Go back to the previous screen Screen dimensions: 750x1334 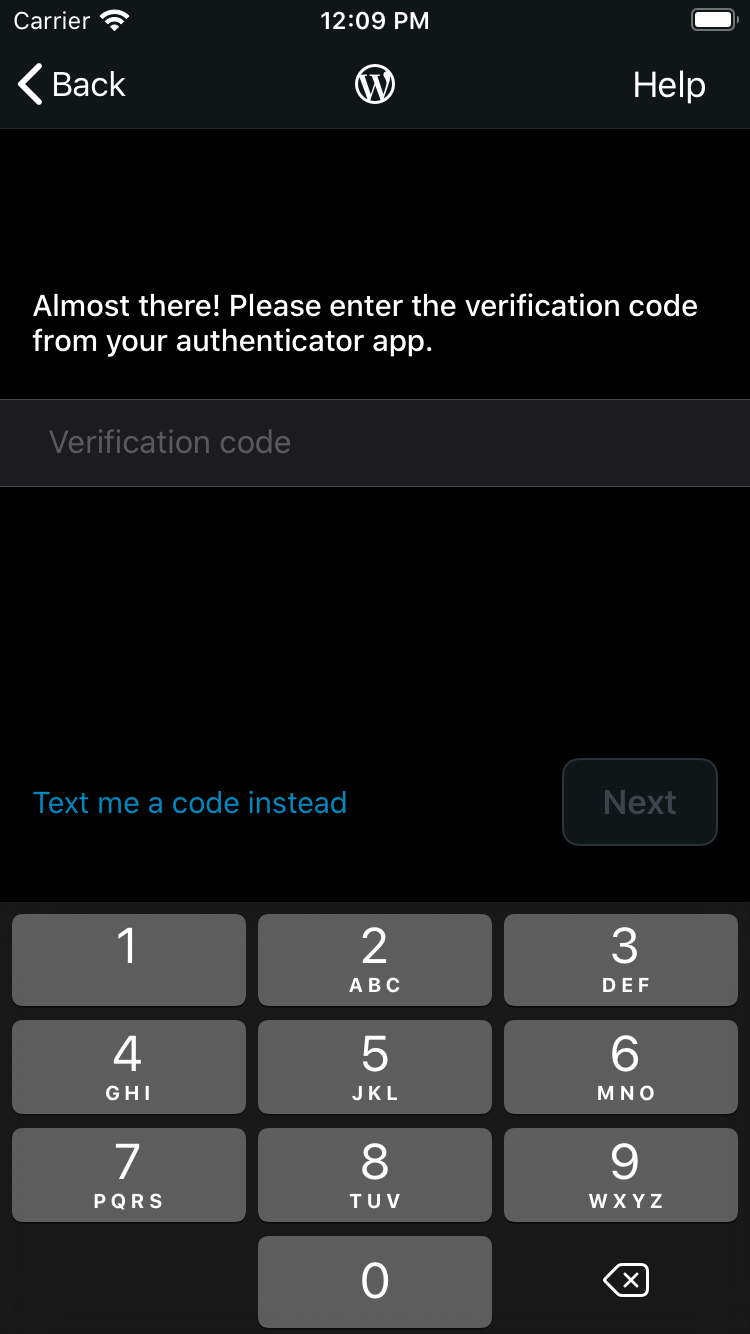(x=72, y=85)
